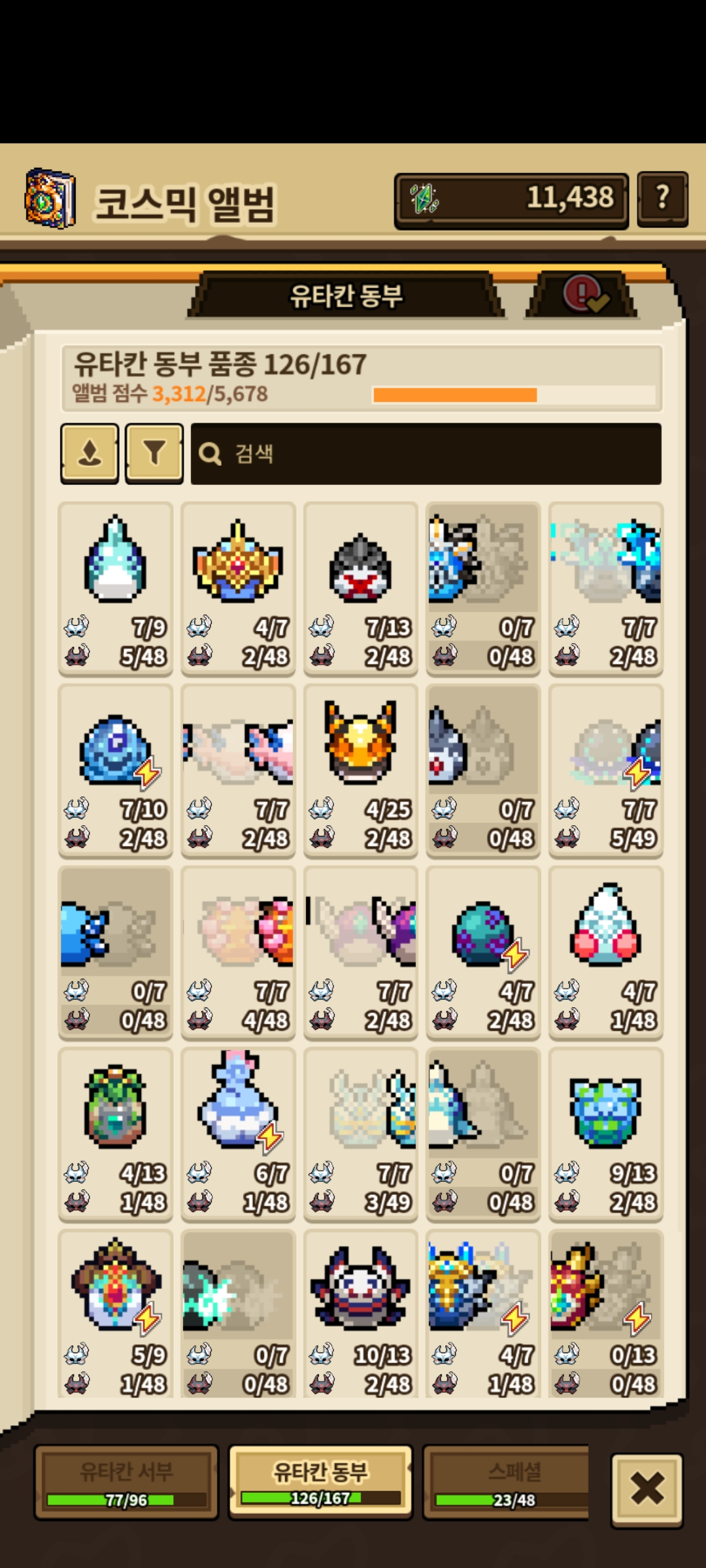Open the red alert checkmark tab
706x1568 pixels.
pos(582,296)
